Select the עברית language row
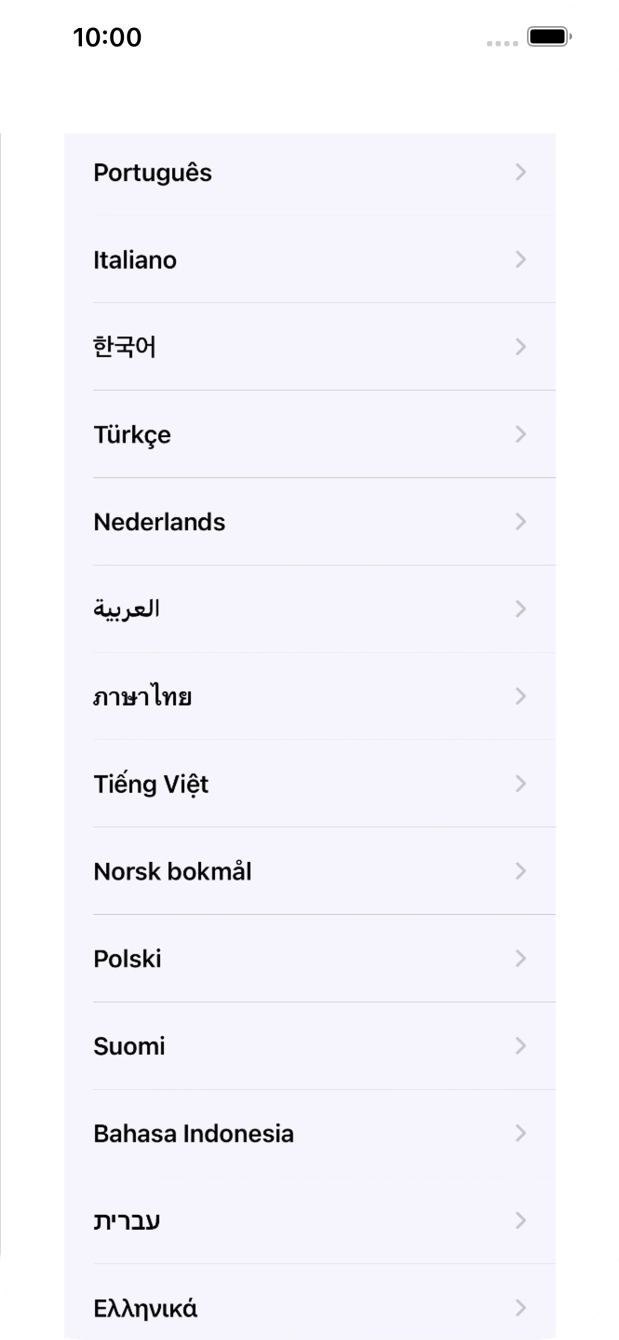This screenshot has width=619, height=1340. pyautogui.click(x=309, y=1221)
